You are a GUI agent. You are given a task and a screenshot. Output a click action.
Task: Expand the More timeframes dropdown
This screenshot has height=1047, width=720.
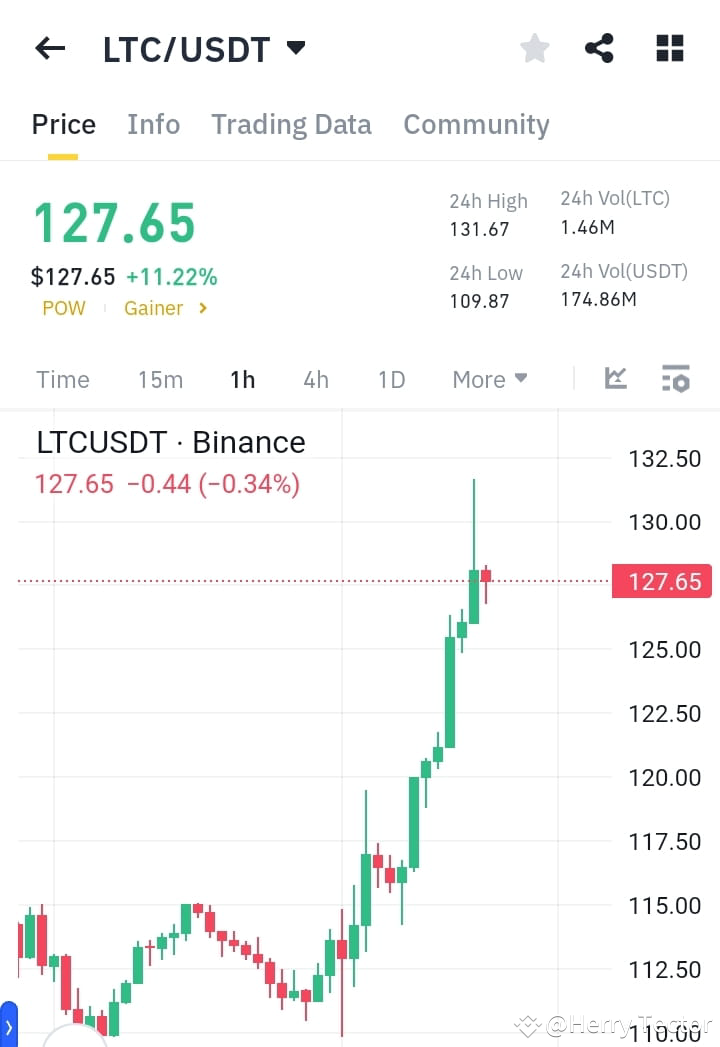pyautogui.click(x=488, y=379)
